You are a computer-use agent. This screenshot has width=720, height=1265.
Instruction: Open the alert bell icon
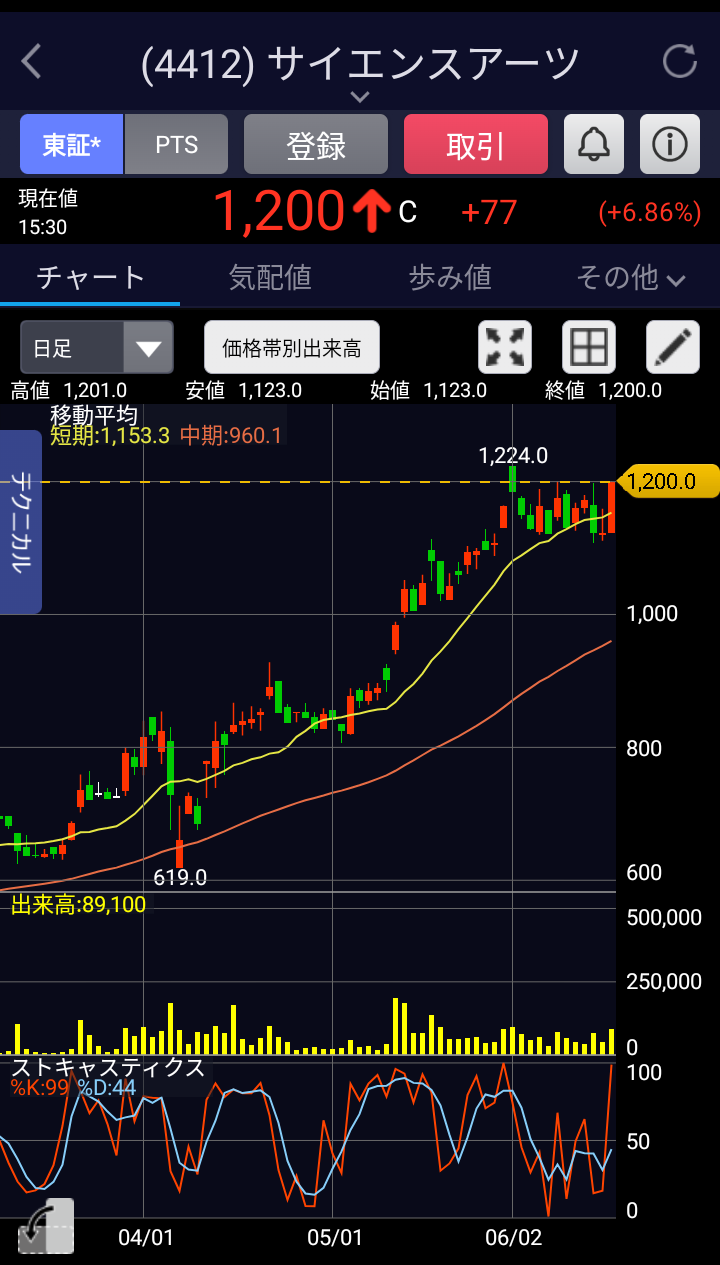594,145
